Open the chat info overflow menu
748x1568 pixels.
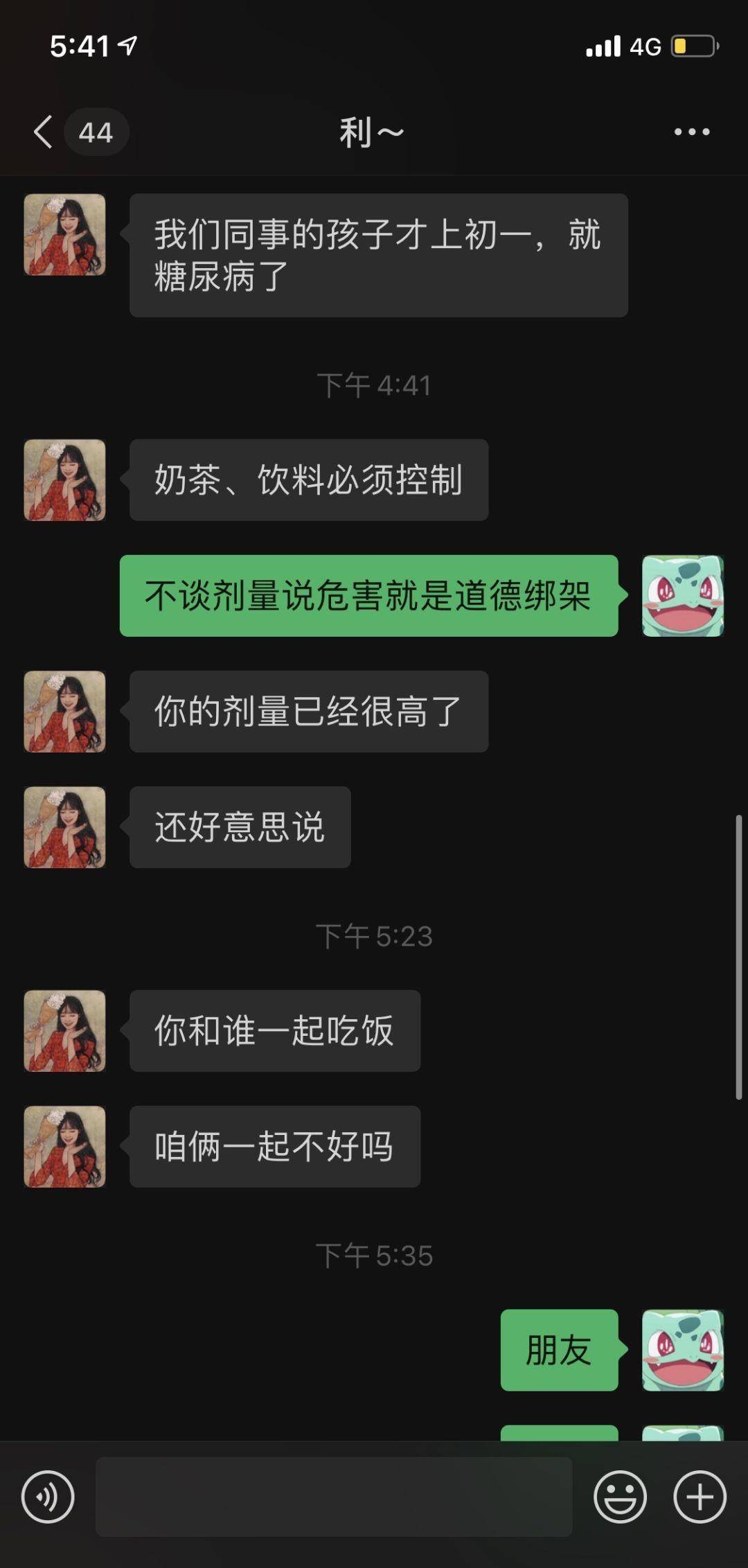click(x=692, y=132)
